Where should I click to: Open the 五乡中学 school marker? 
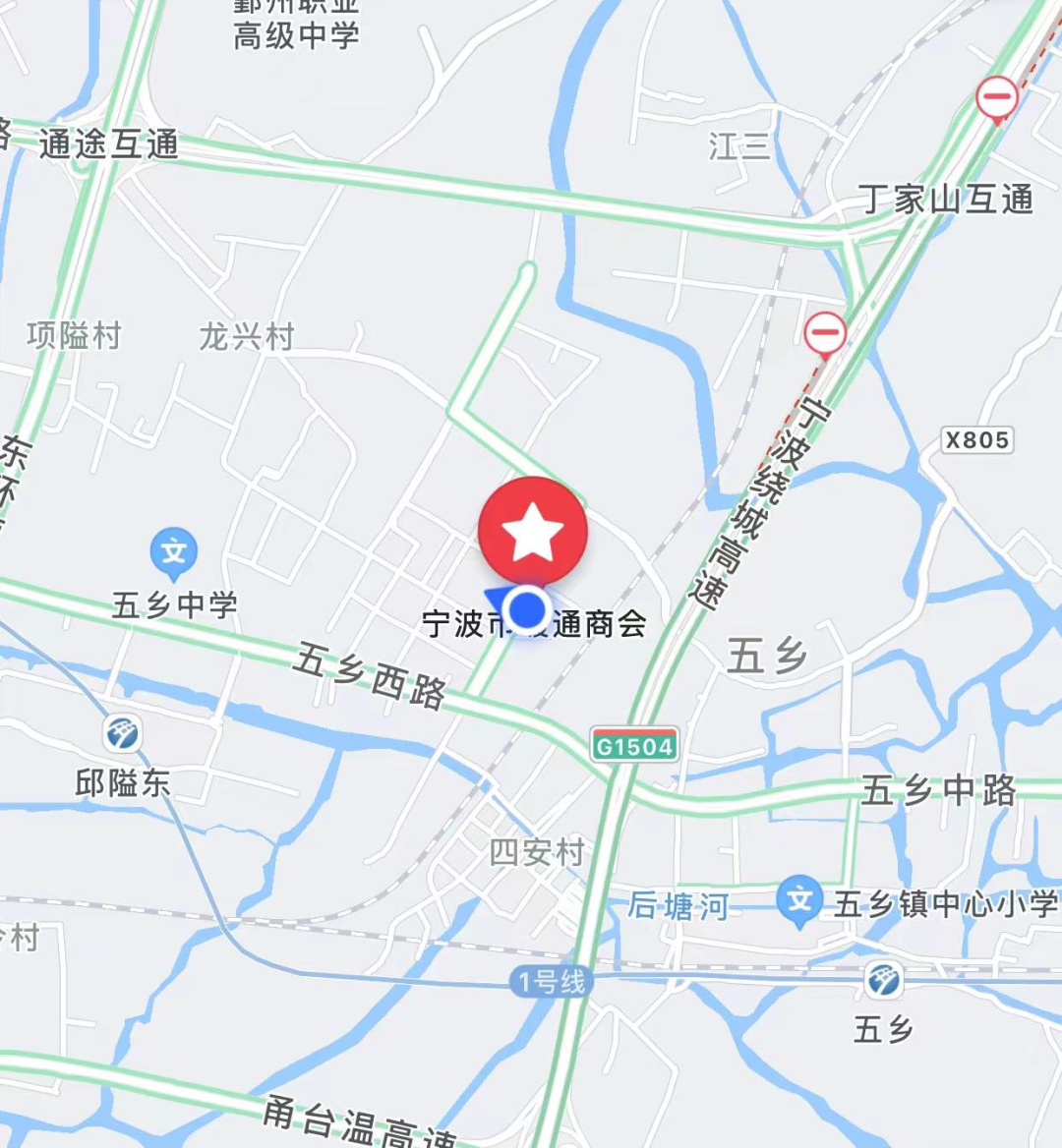[174, 552]
